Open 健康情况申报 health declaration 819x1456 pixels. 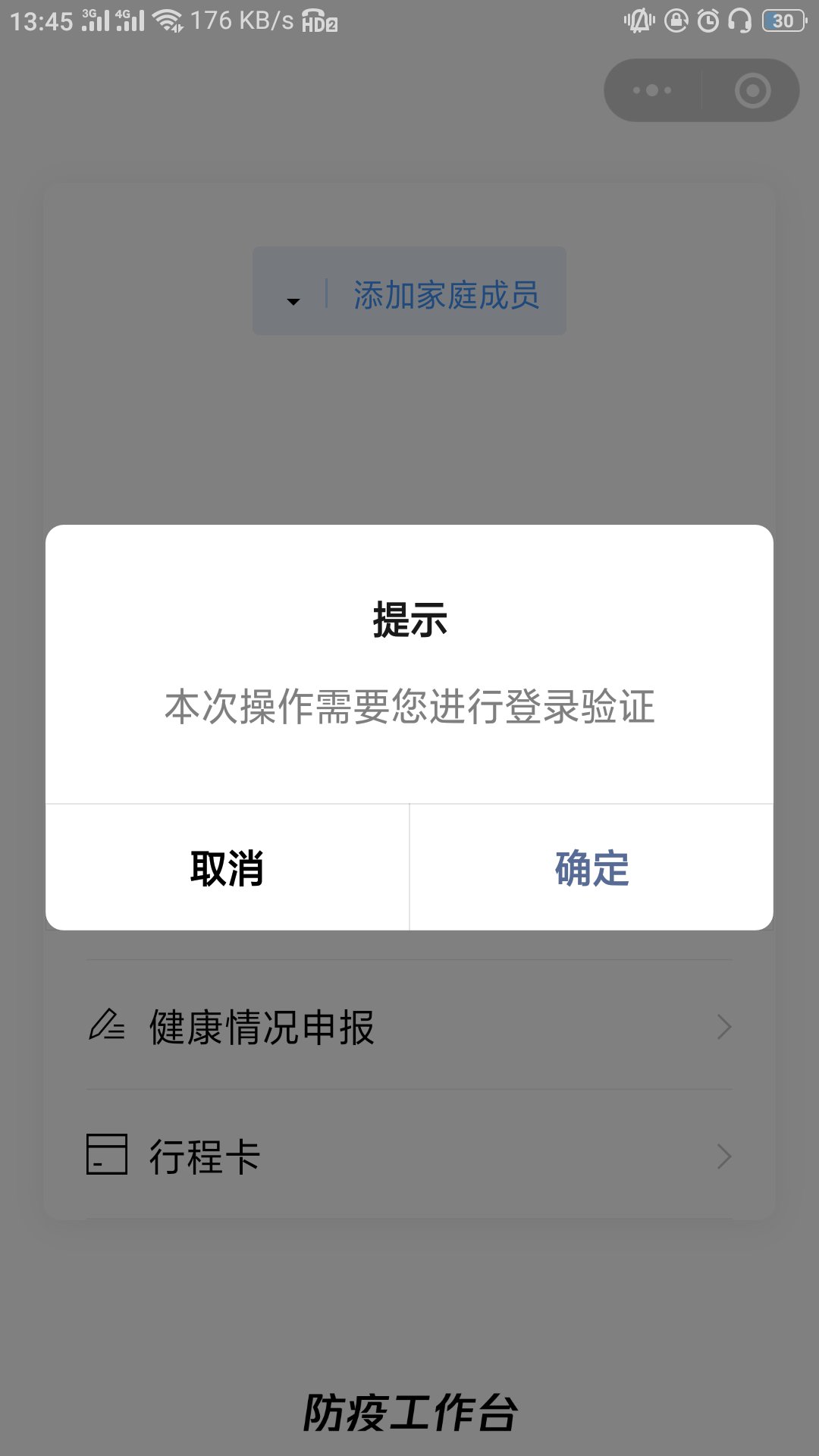tap(409, 1027)
